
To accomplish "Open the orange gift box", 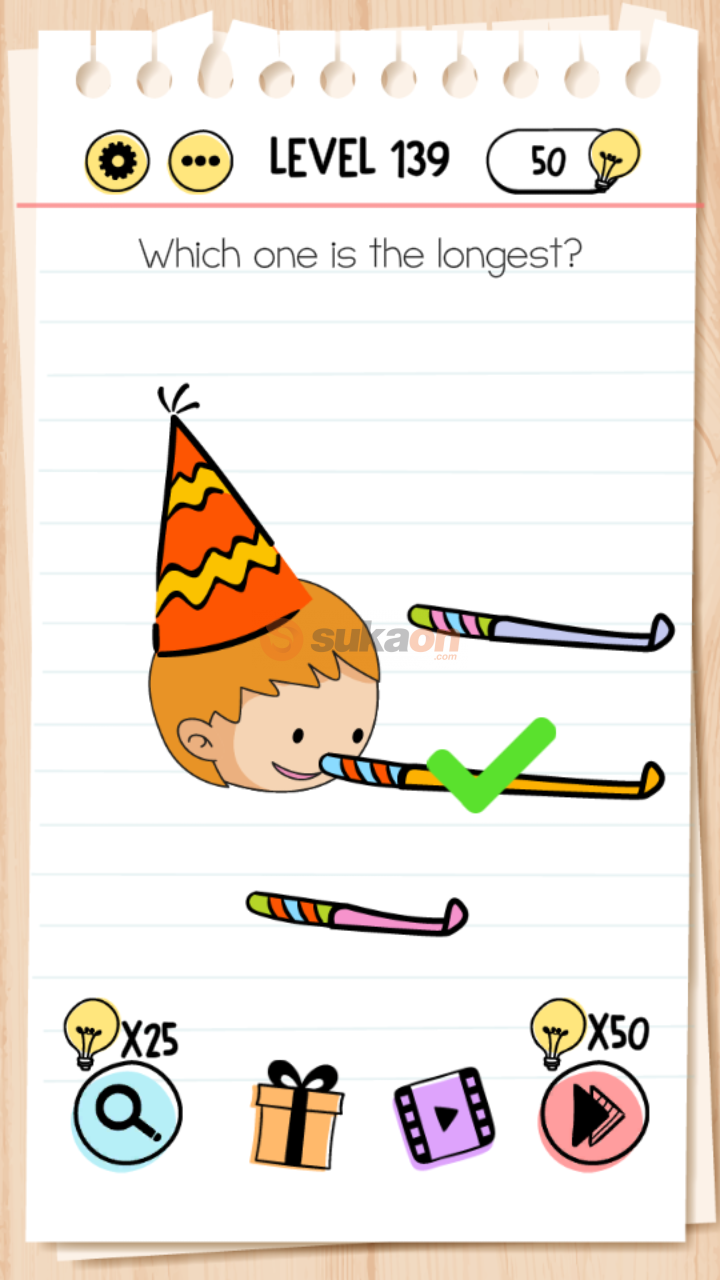I will pyautogui.click(x=296, y=1113).
